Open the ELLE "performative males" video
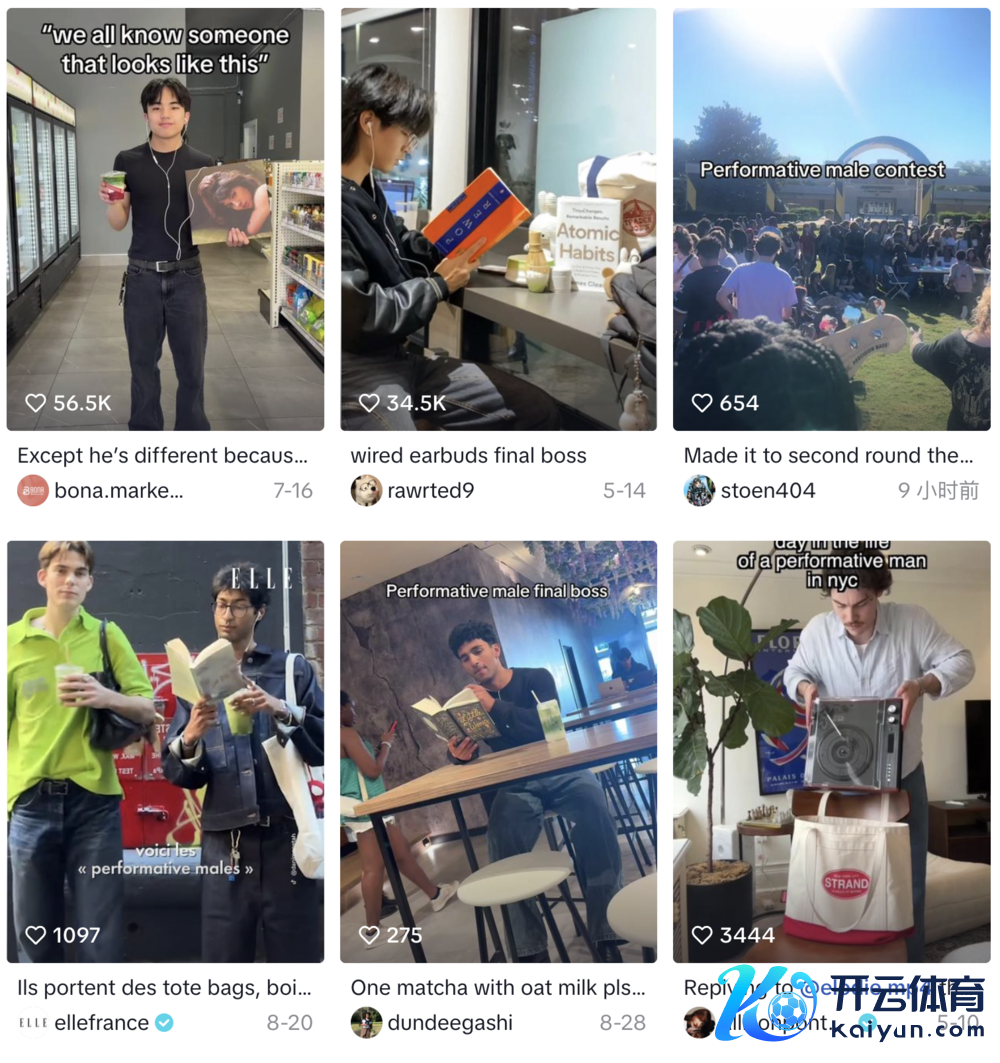The width and height of the screenshot is (1000, 1063). point(165,752)
